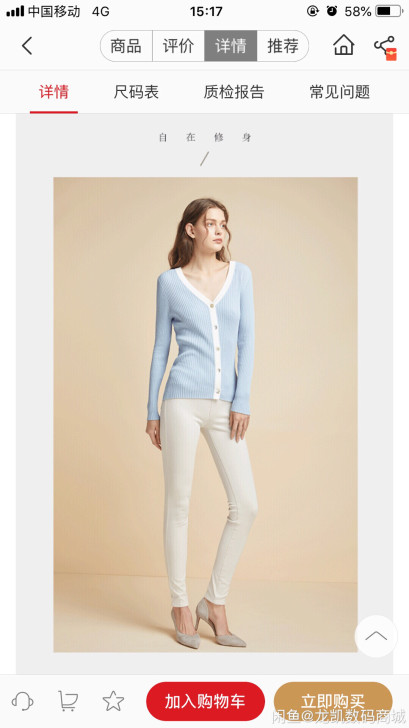Tap the back-to-top arrow button
Screen dimensions: 409x728
tap(376, 636)
